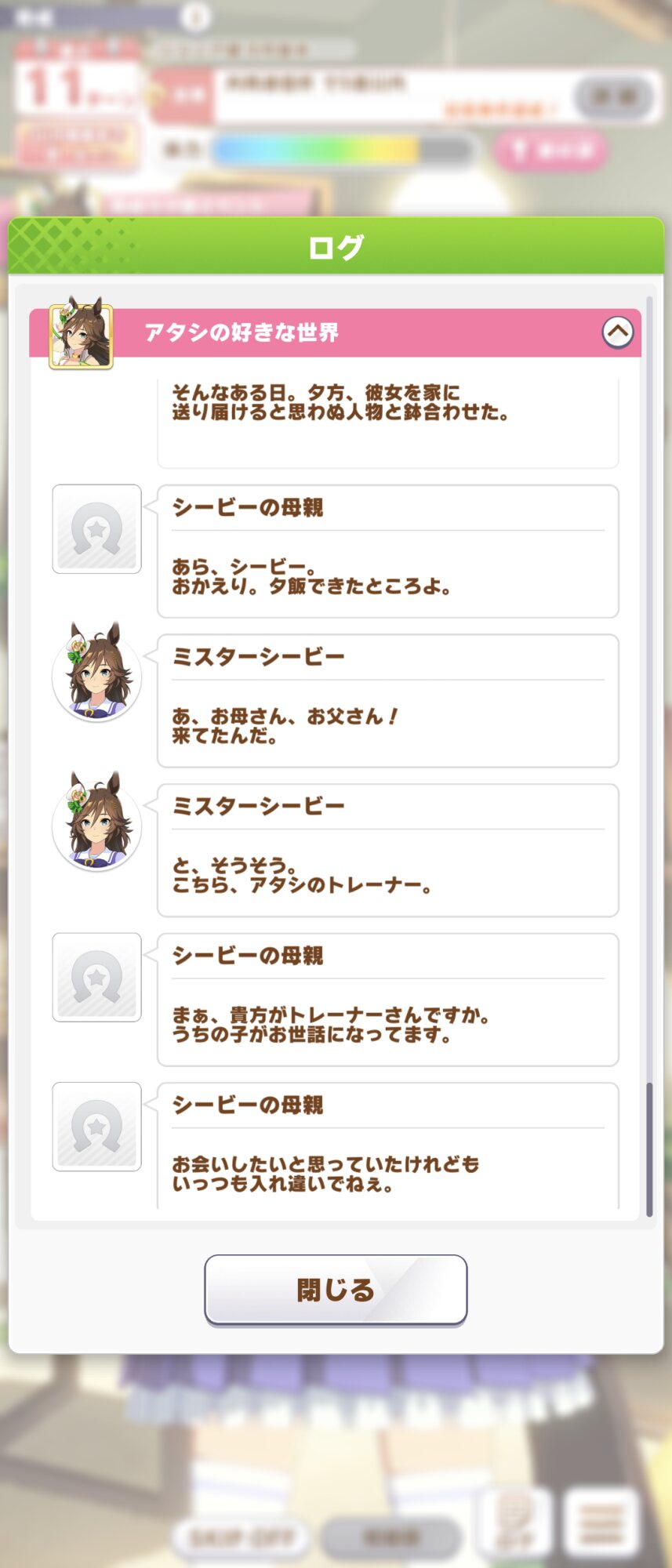Collapse the アタシの好きな世界 log section

(617, 332)
